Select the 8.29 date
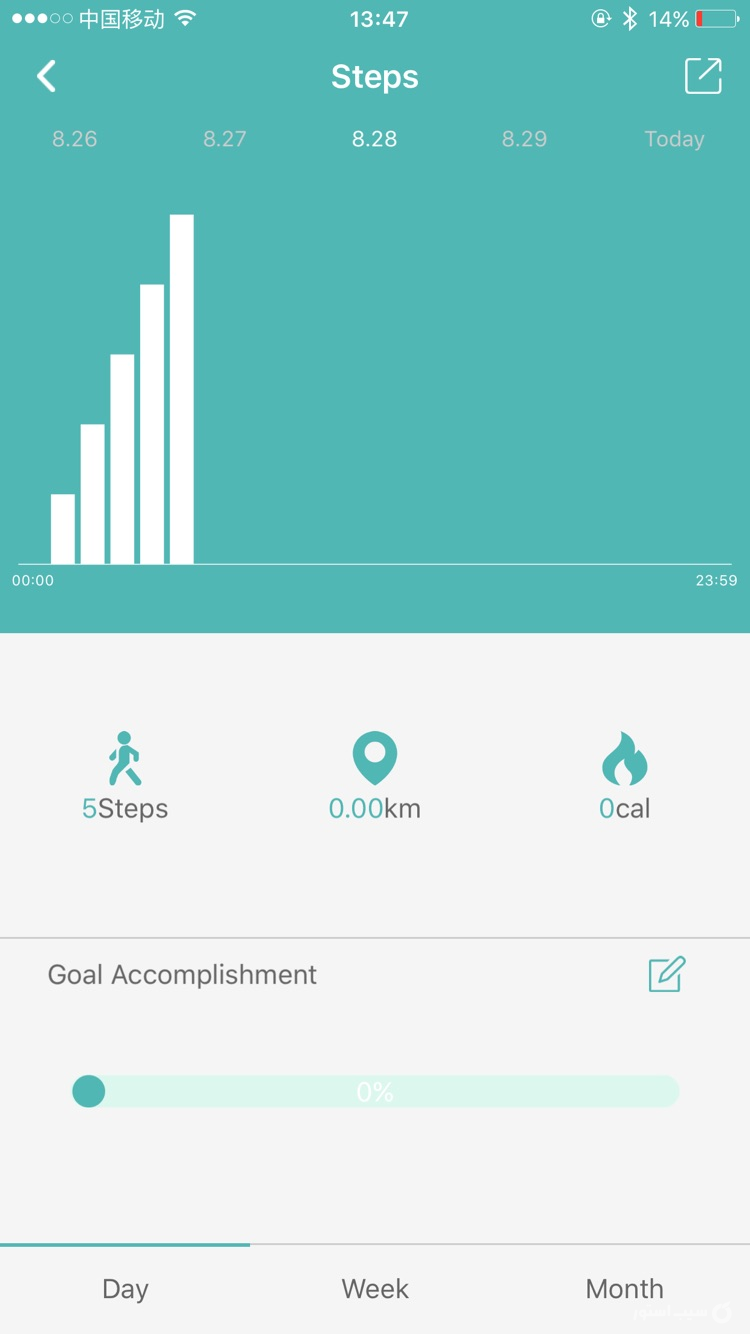Screen dimensions: 750x1334 (x=524, y=139)
